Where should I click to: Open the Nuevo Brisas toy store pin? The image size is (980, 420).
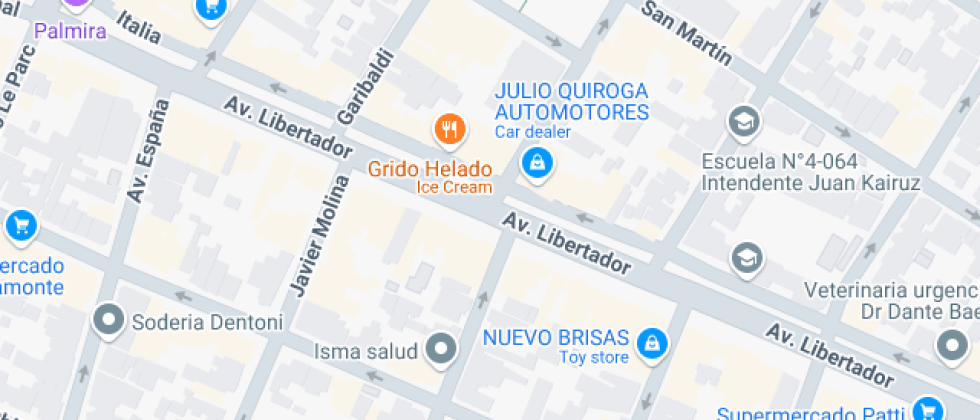coord(652,343)
